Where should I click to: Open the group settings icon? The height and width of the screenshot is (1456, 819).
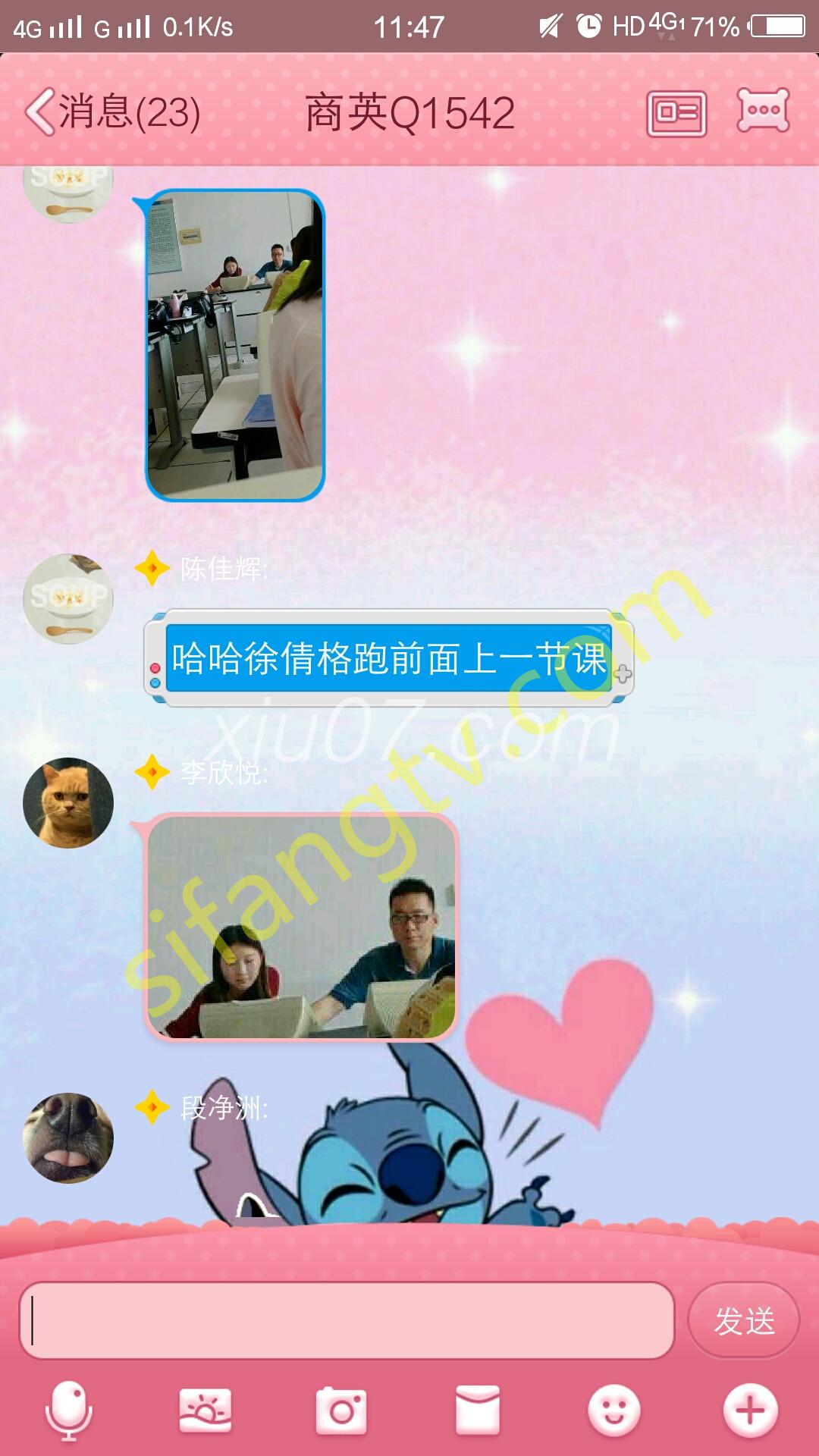(763, 111)
